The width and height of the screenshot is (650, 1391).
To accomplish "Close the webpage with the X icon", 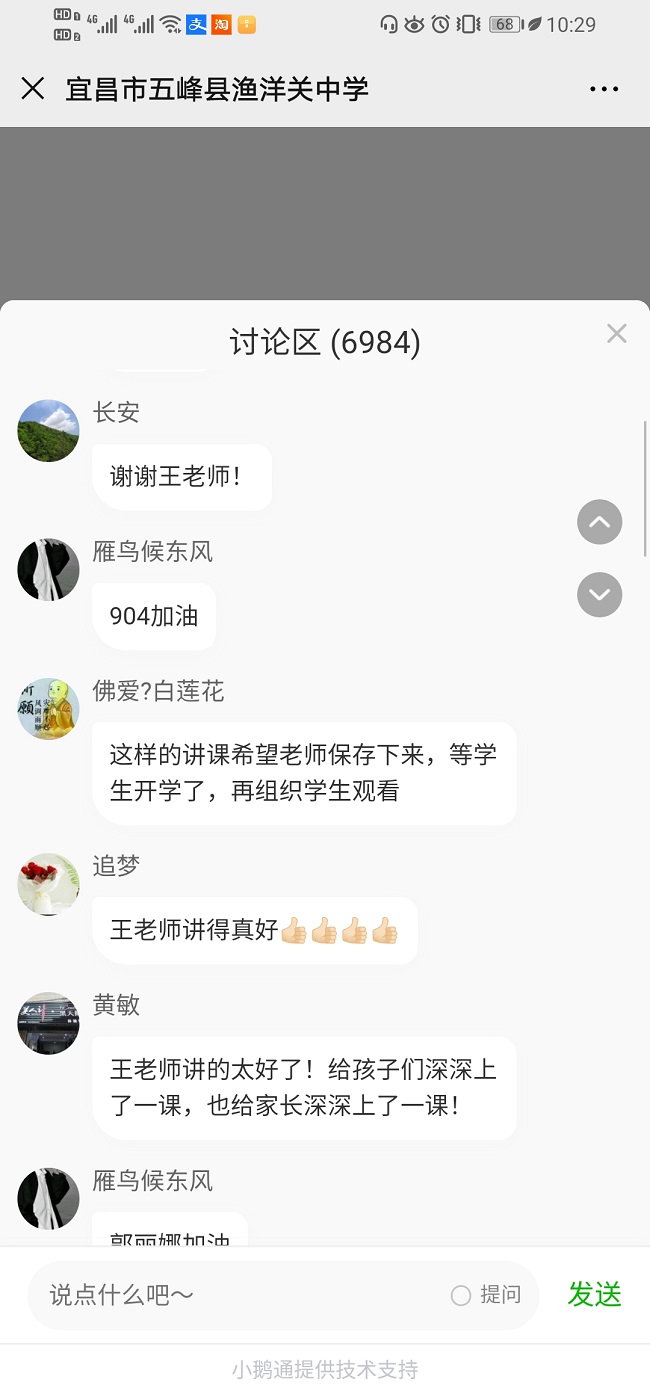I will pos(33,89).
